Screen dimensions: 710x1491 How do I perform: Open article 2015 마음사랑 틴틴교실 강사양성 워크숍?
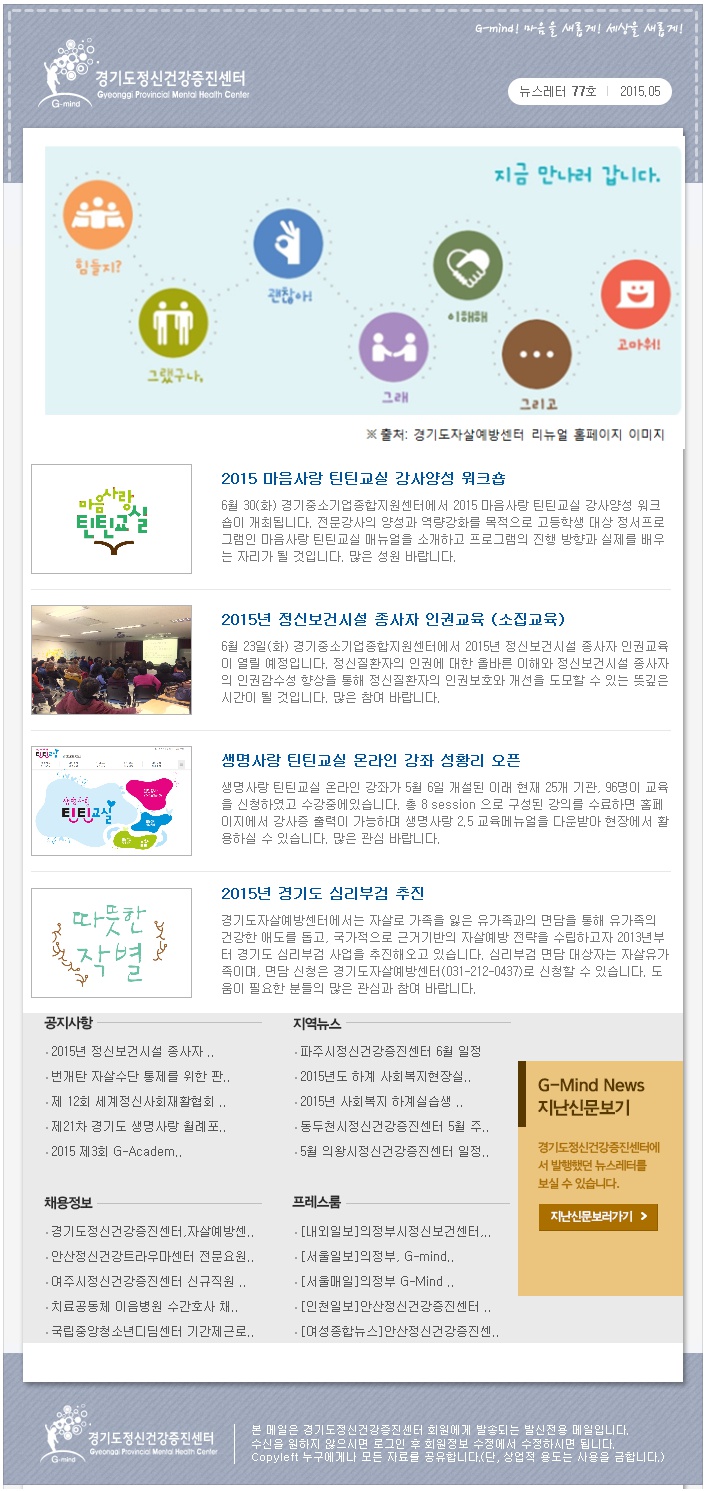[x=363, y=478]
